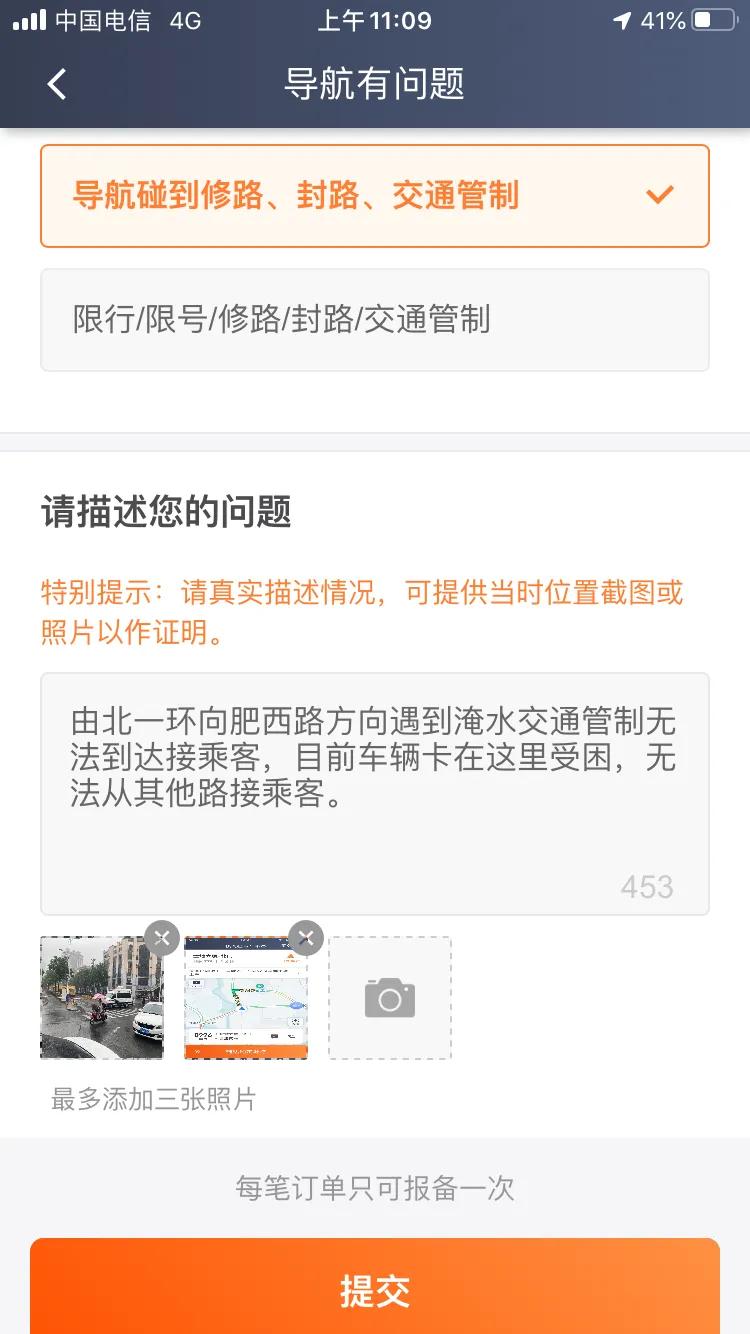Tap the 453 character counter
This screenshot has height=1334, width=750.
tap(645, 886)
